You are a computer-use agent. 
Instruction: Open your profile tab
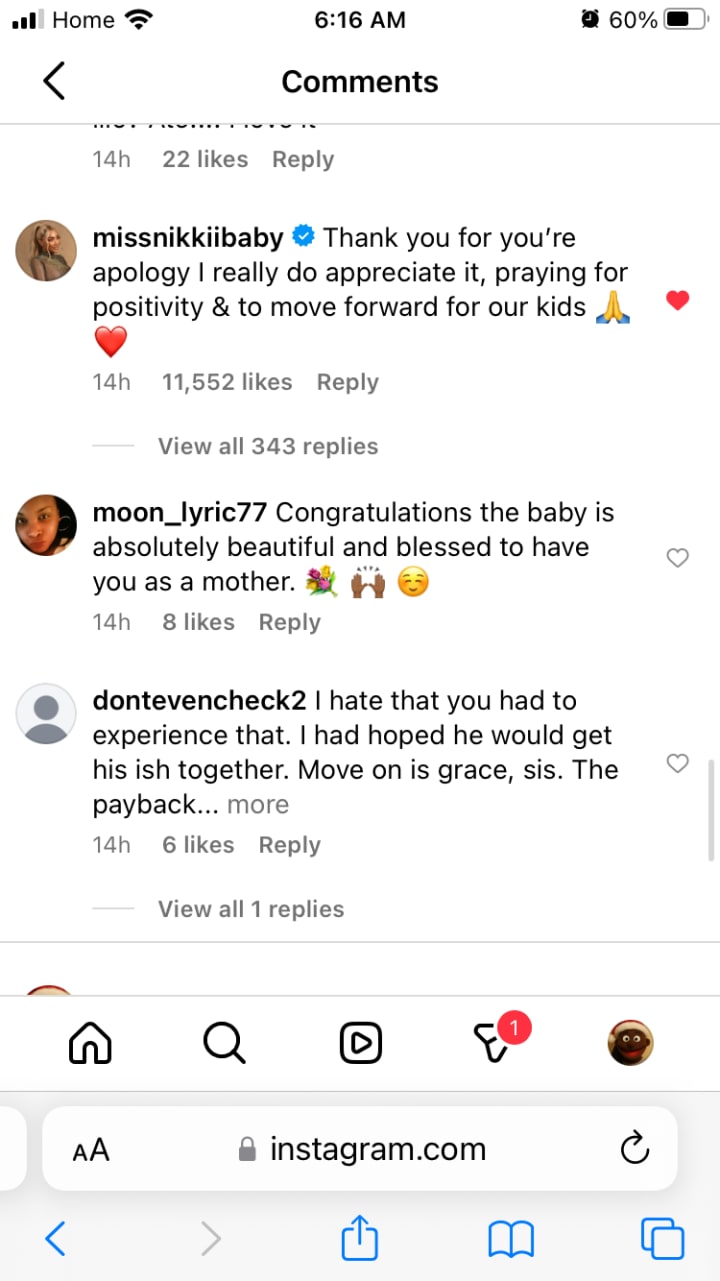point(631,1044)
